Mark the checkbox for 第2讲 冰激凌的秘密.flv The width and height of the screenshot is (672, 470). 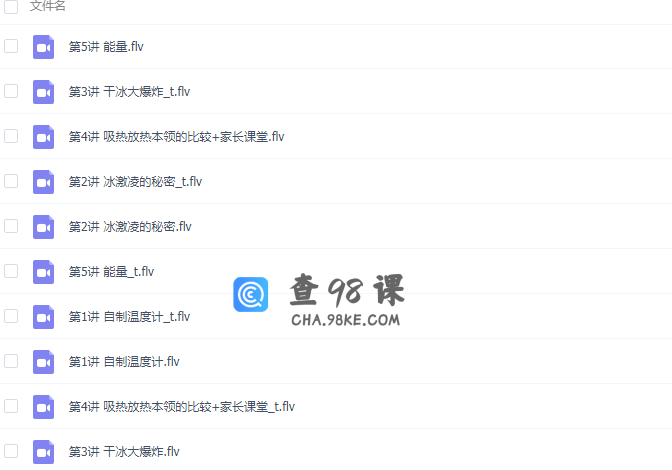(11, 226)
